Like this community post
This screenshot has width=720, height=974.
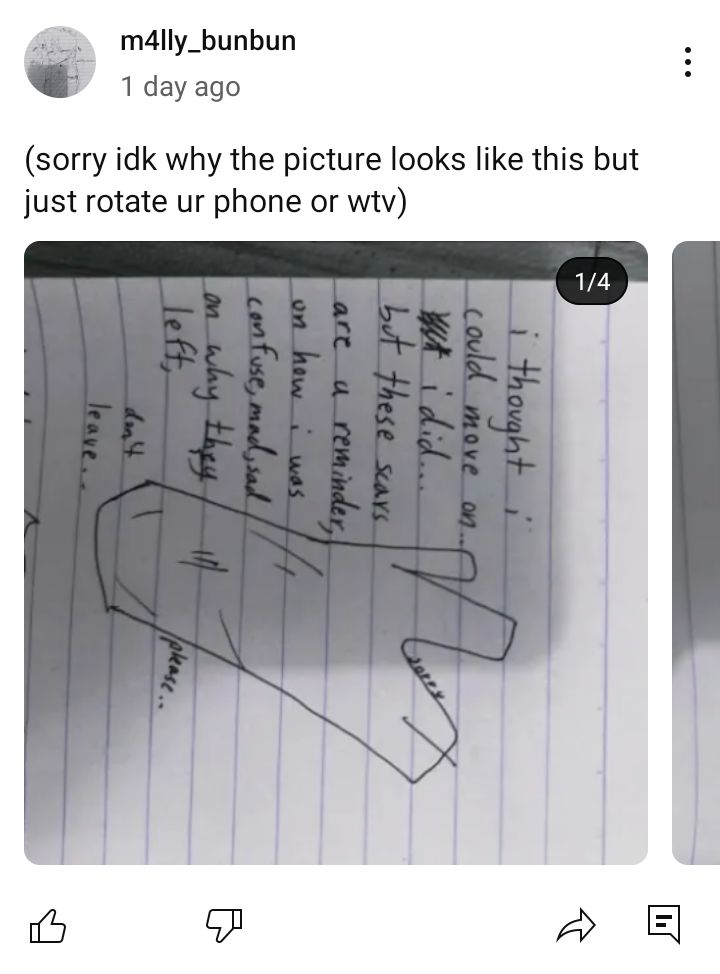pos(48,926)
